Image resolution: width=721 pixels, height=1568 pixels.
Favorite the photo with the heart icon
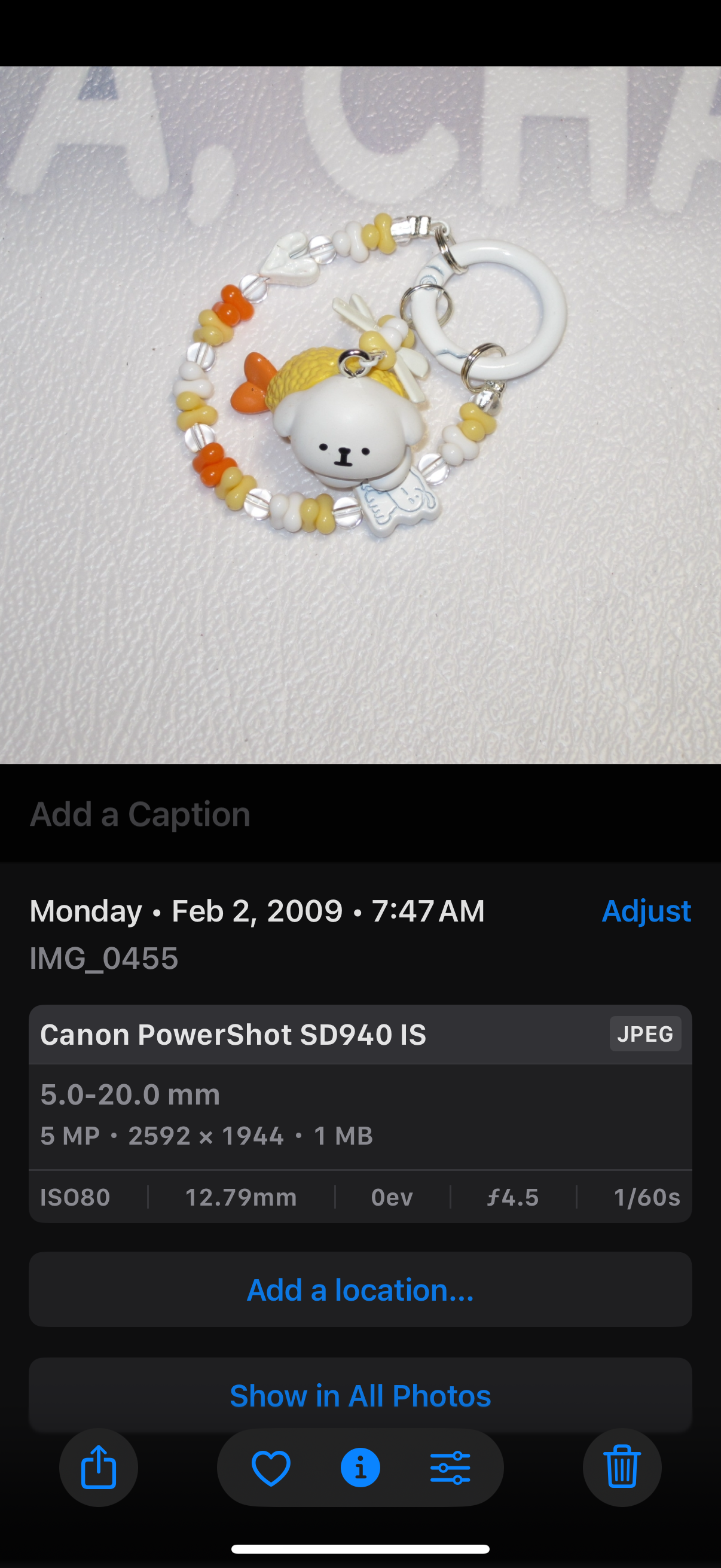[271, 1468]
